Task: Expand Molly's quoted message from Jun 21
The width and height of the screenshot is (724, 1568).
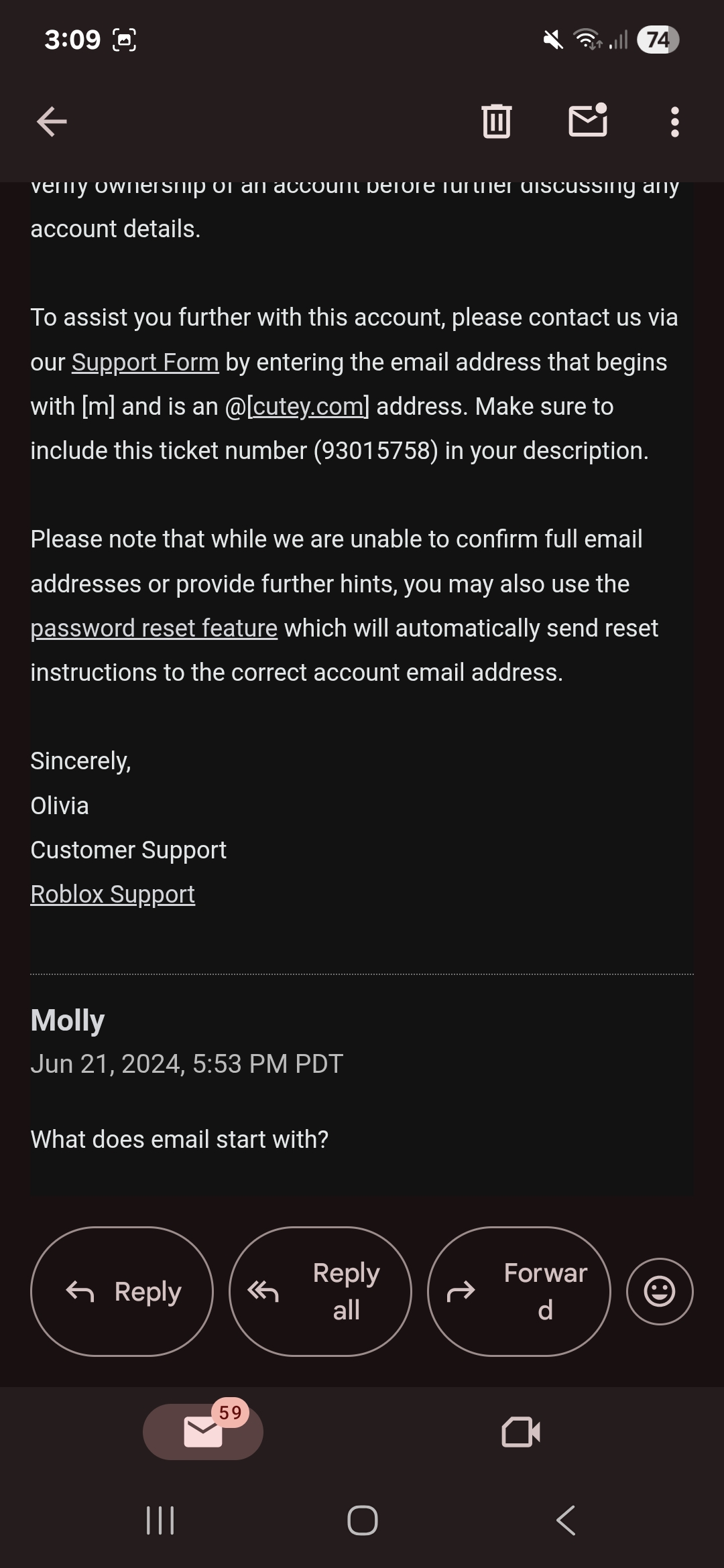Action: [67, 1020]
